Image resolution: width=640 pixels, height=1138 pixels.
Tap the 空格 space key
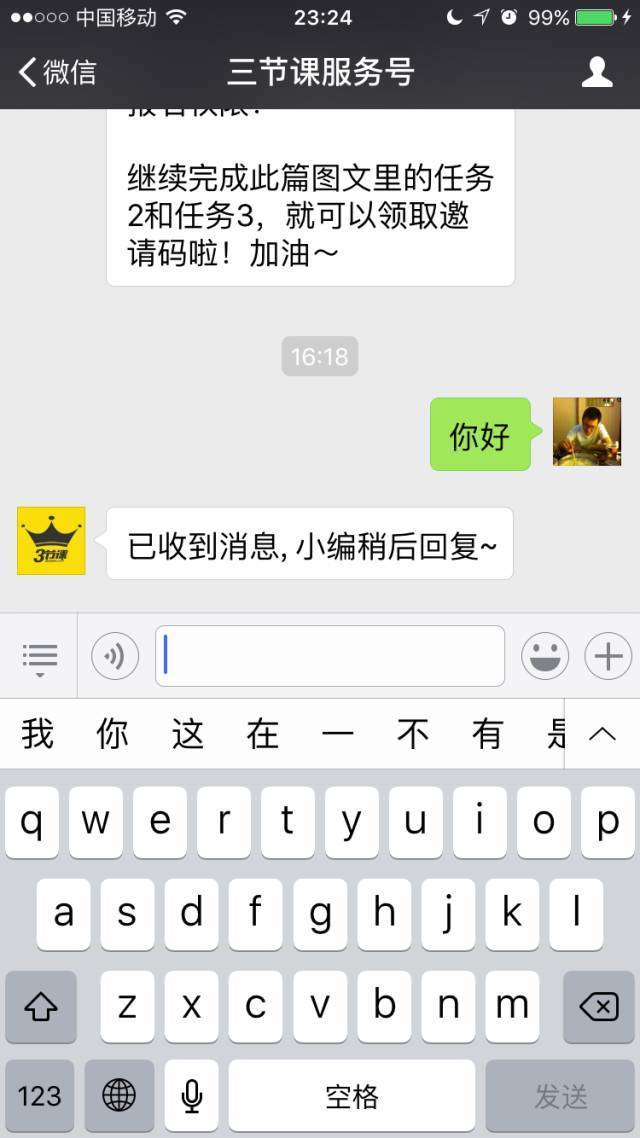352,1096
